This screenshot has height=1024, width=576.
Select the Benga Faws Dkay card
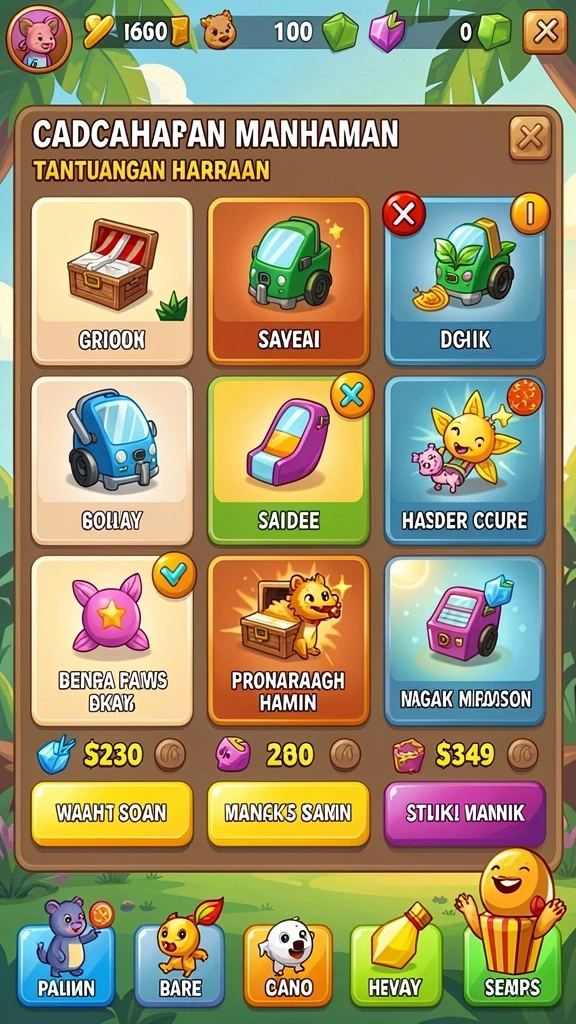click(x=112, y=641)
